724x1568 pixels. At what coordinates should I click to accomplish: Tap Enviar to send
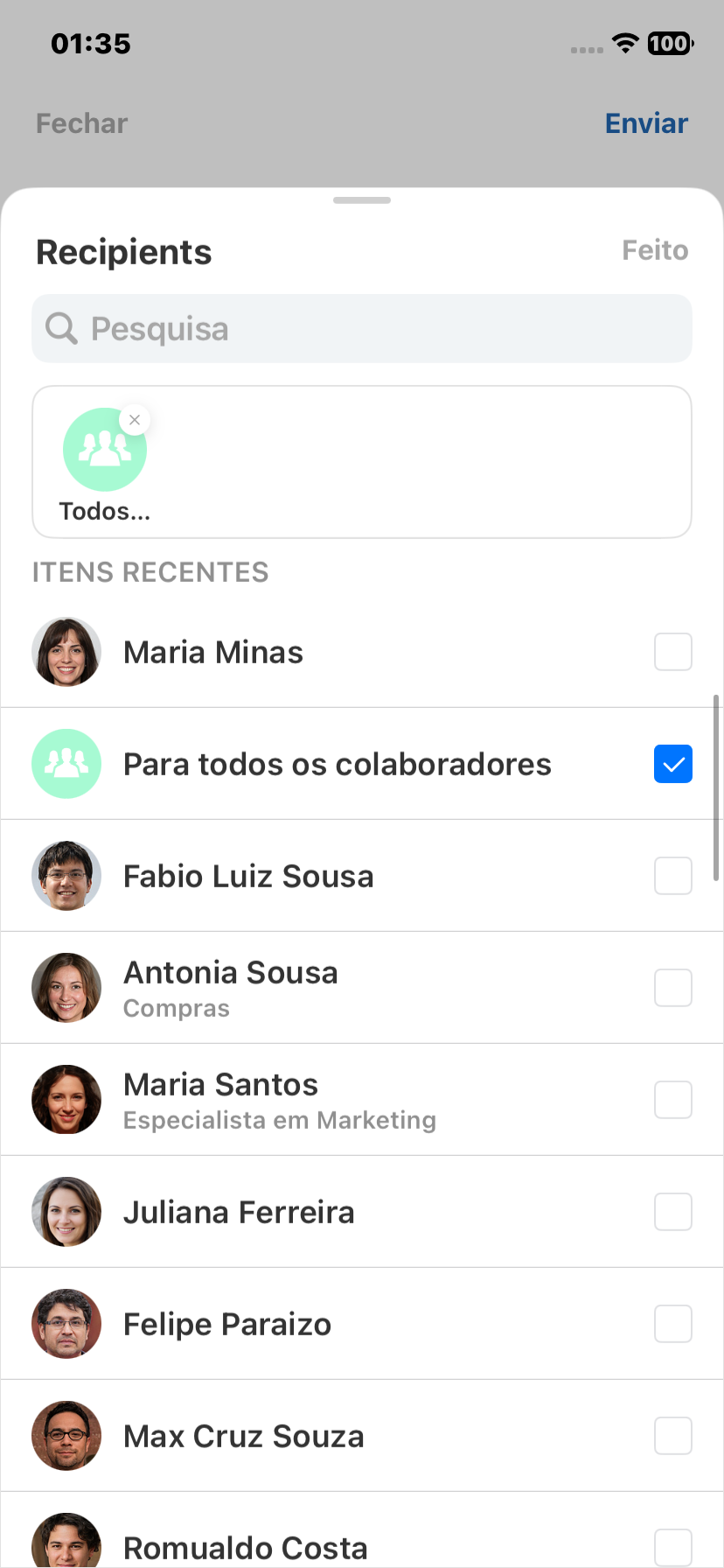click(x=646, y=123)
